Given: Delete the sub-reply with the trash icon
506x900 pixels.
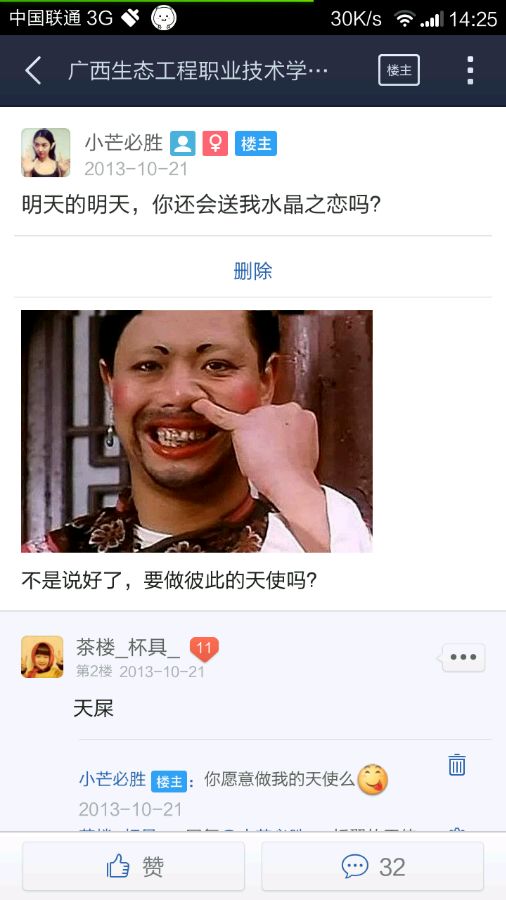Looking at the screenshot, I should tap(457, 765).
